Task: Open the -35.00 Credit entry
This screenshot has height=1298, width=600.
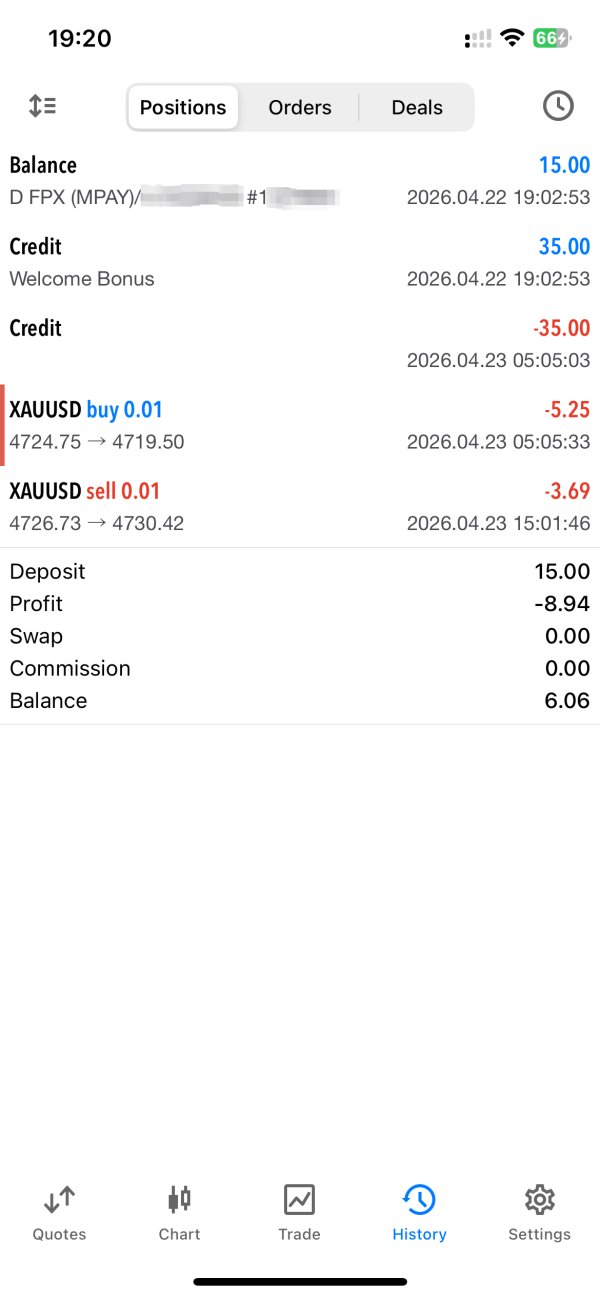Action: pyautogui.click(x=300, y=343)
